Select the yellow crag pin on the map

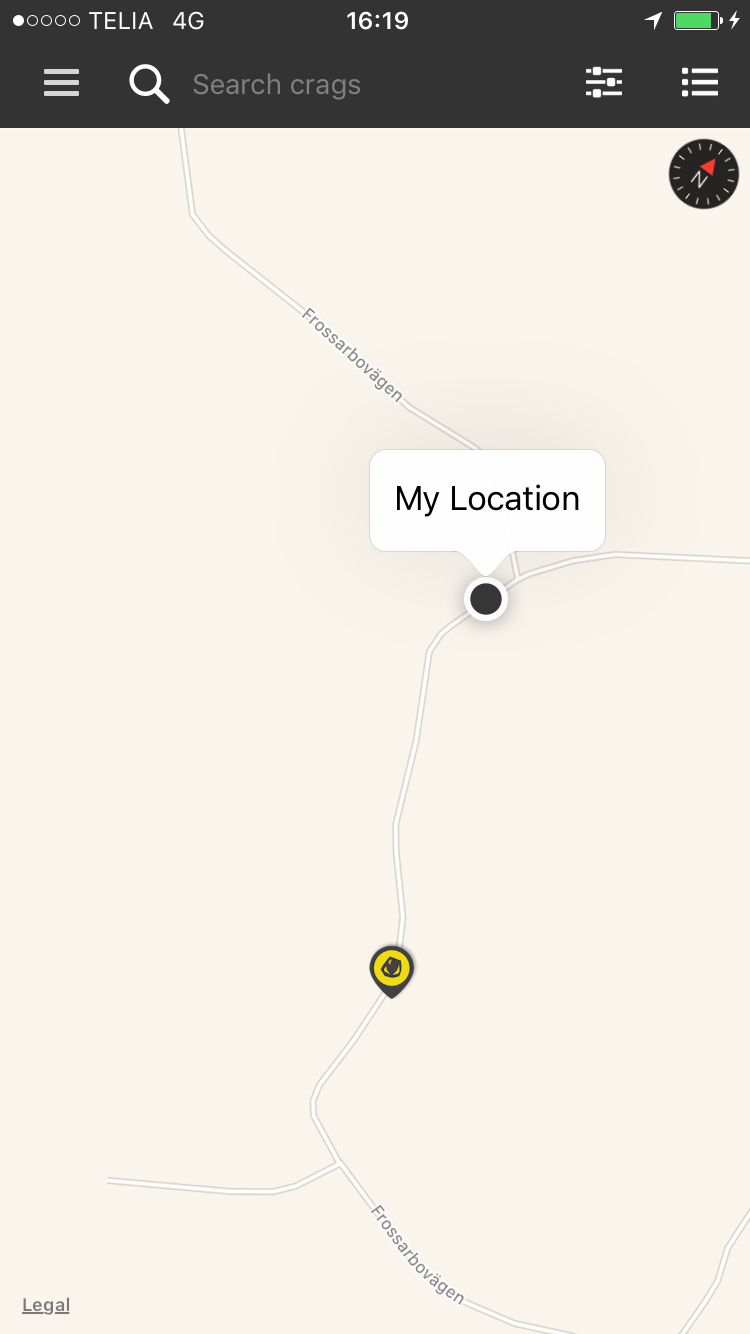(x=392, y=969)
